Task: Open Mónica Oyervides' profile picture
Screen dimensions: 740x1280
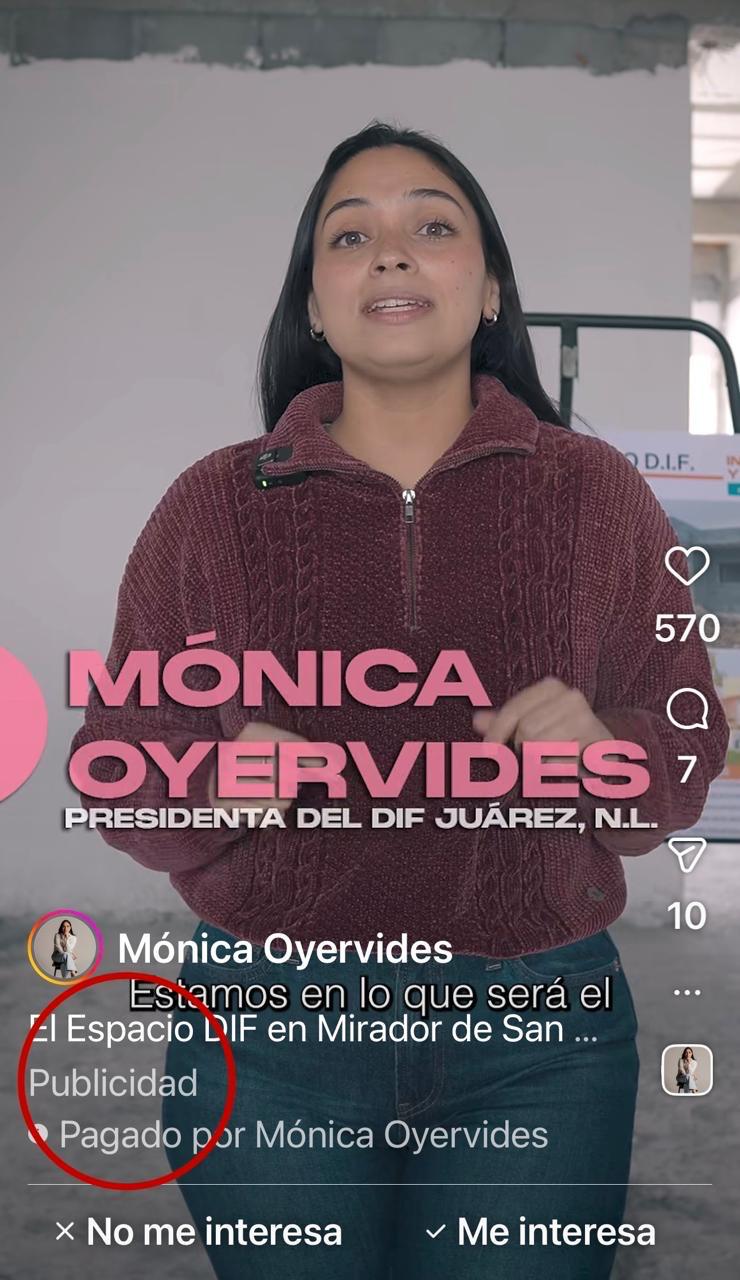Action: pyautogui.click(x=65, y=948)
